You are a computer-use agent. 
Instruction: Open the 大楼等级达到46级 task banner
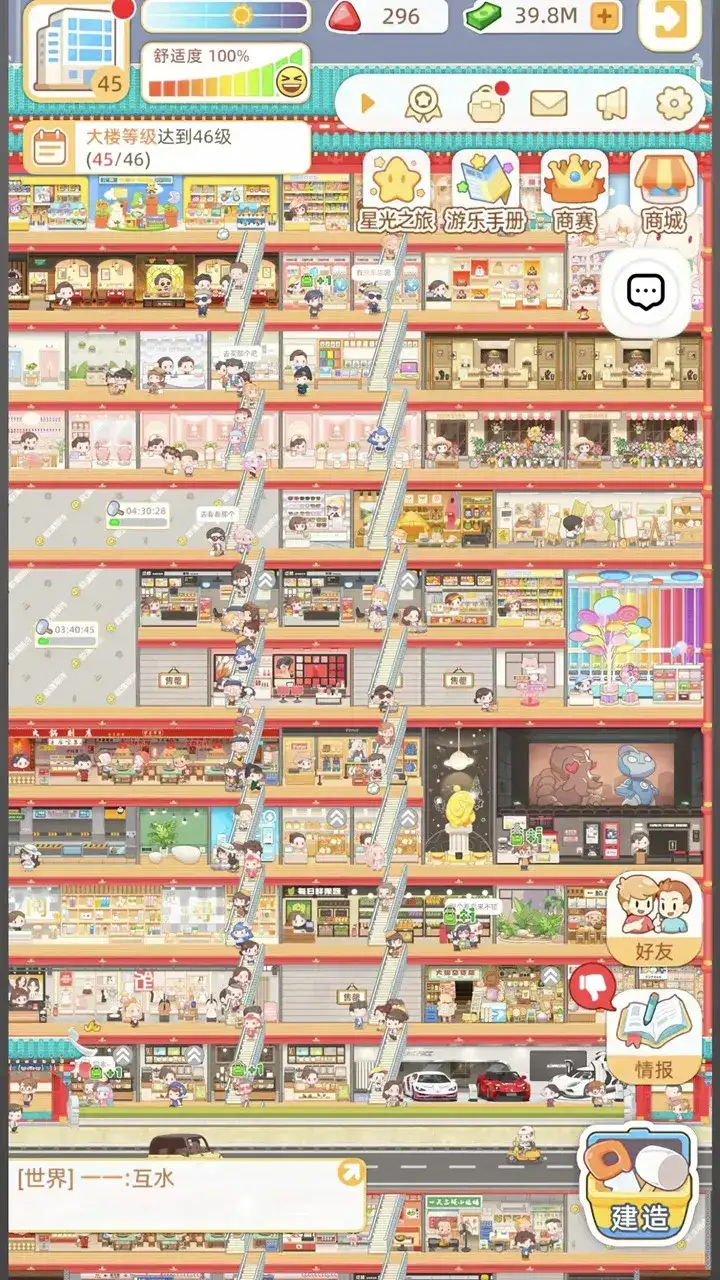(165, 147)
